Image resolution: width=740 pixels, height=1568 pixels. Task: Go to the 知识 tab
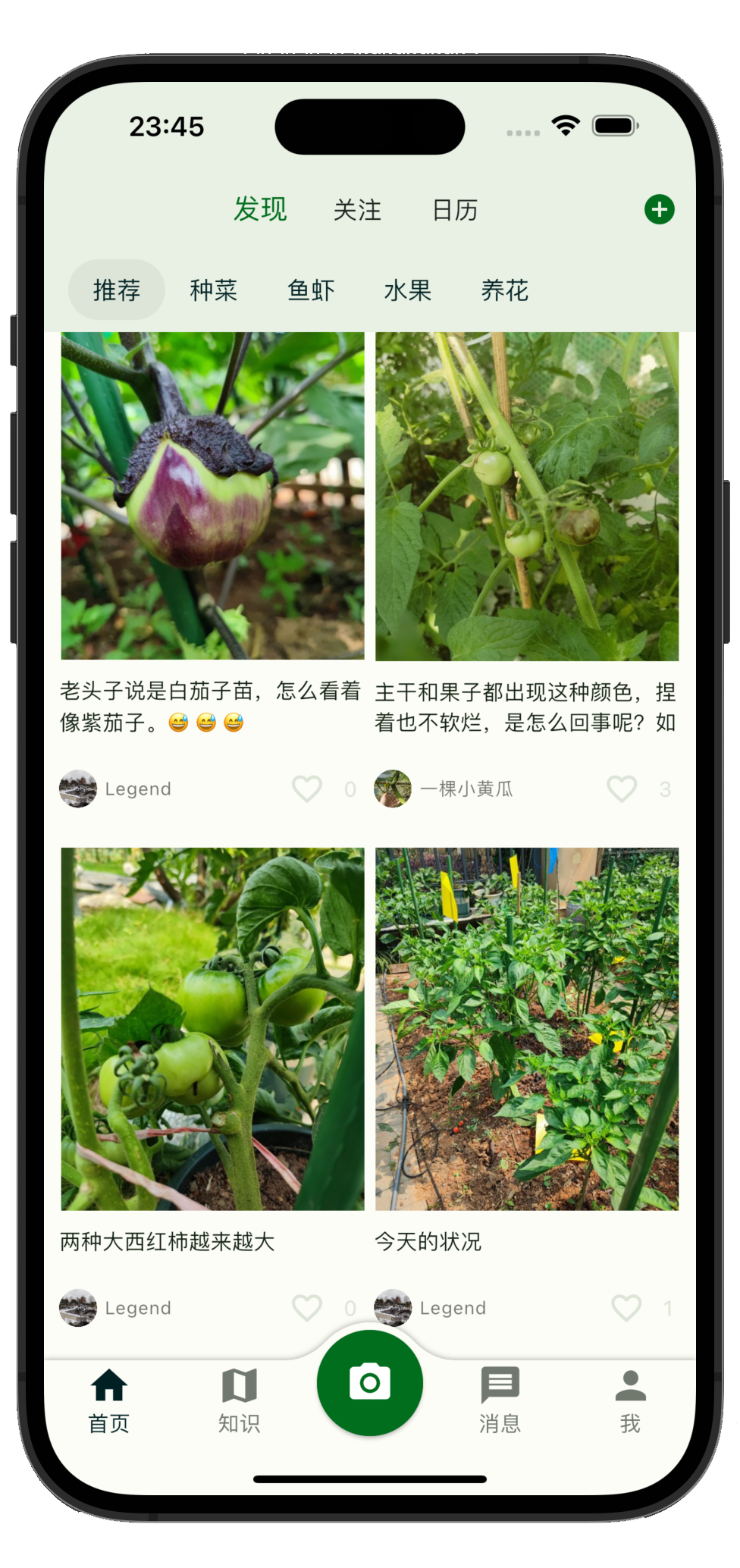click(240, 1400)
